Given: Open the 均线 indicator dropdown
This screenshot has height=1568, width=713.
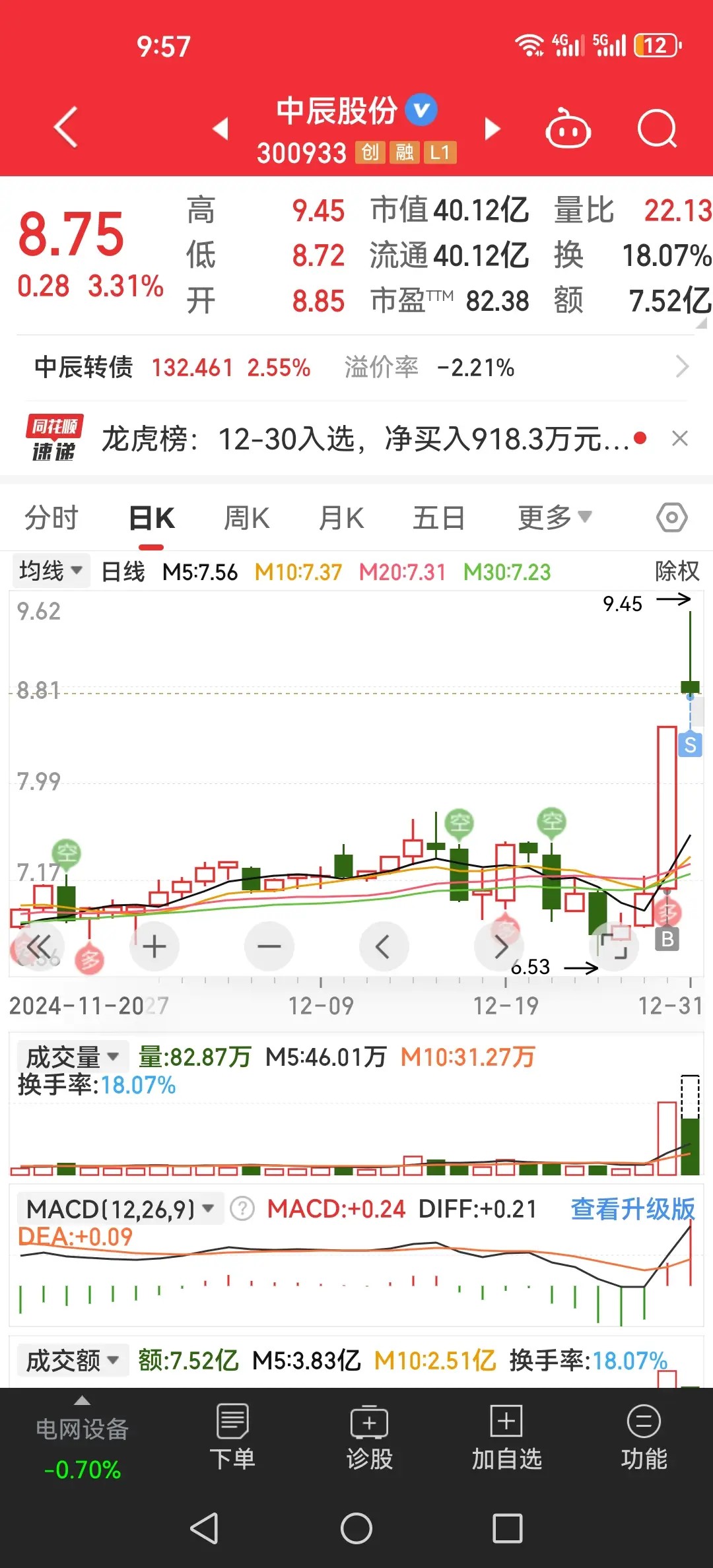Looking at the screenshot, I should click(51, 571).
